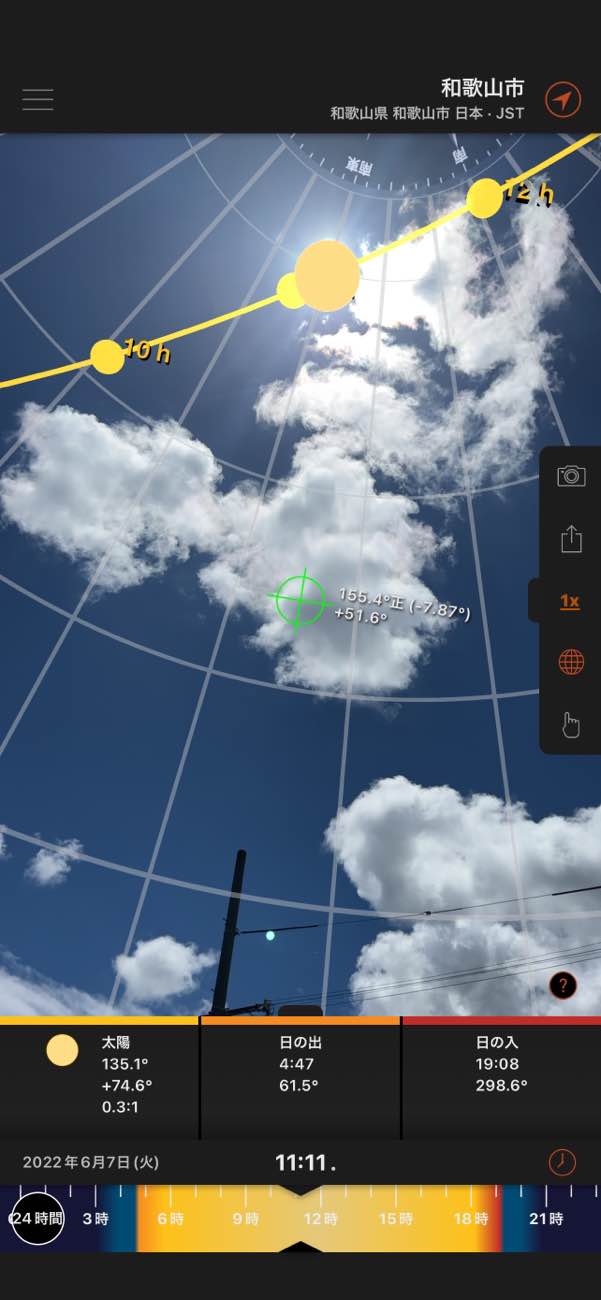Open the 日の出 sunrise panel
601x1300 pixels.
coord(301,1078)
